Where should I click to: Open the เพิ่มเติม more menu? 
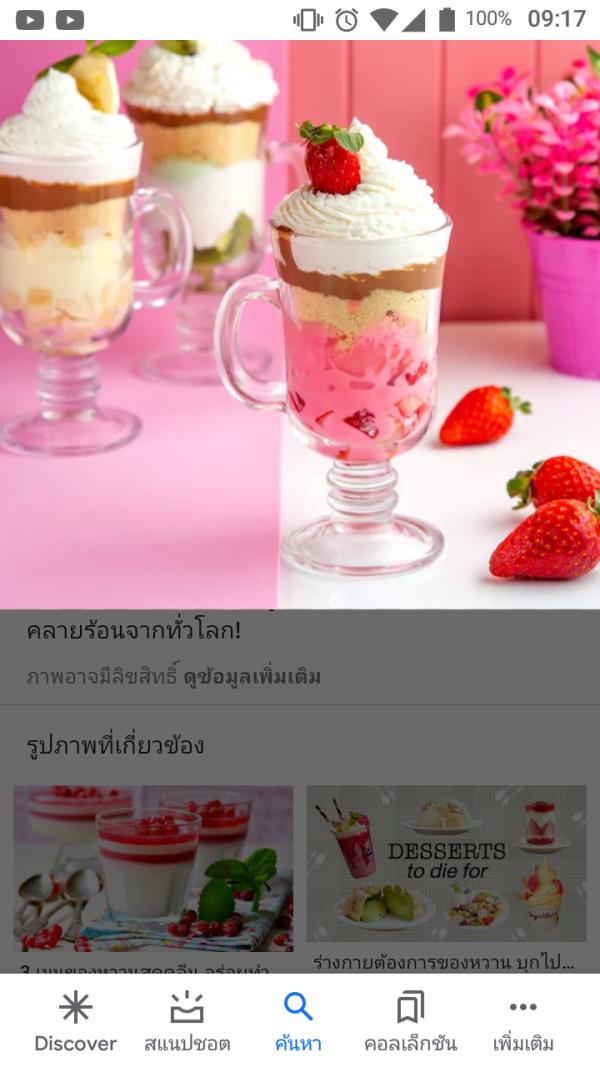[x=523, y=1022]
